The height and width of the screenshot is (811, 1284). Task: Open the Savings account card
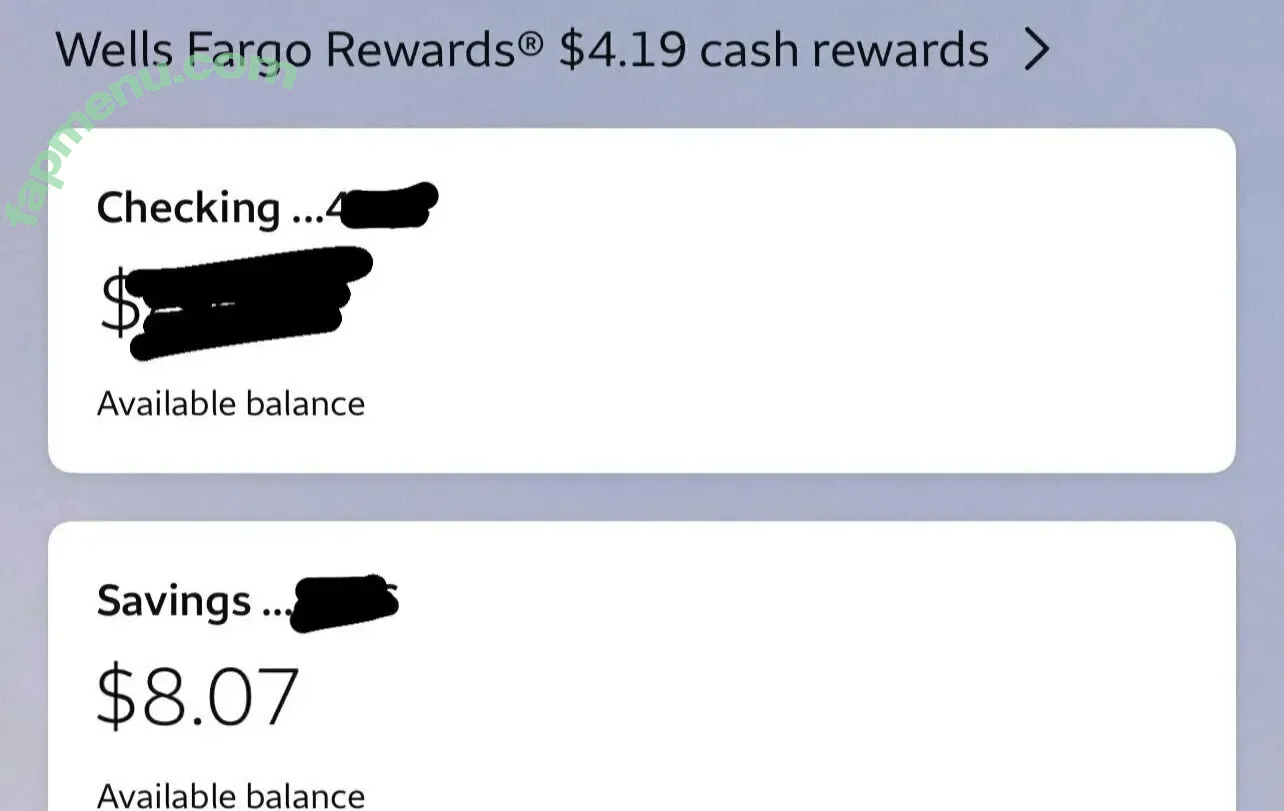[x=641, y=665]
